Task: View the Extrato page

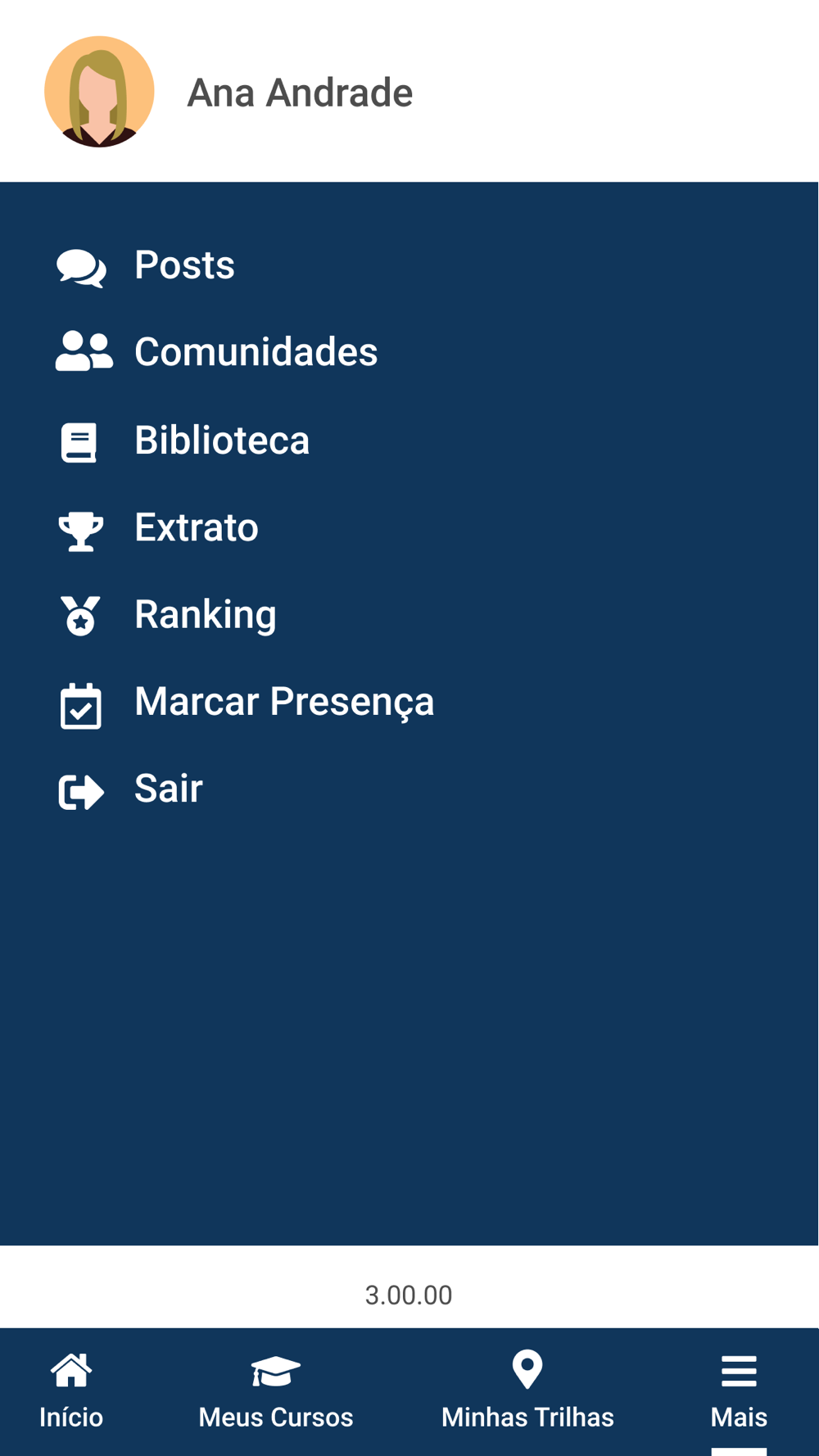Action: [x=196, y=527]
